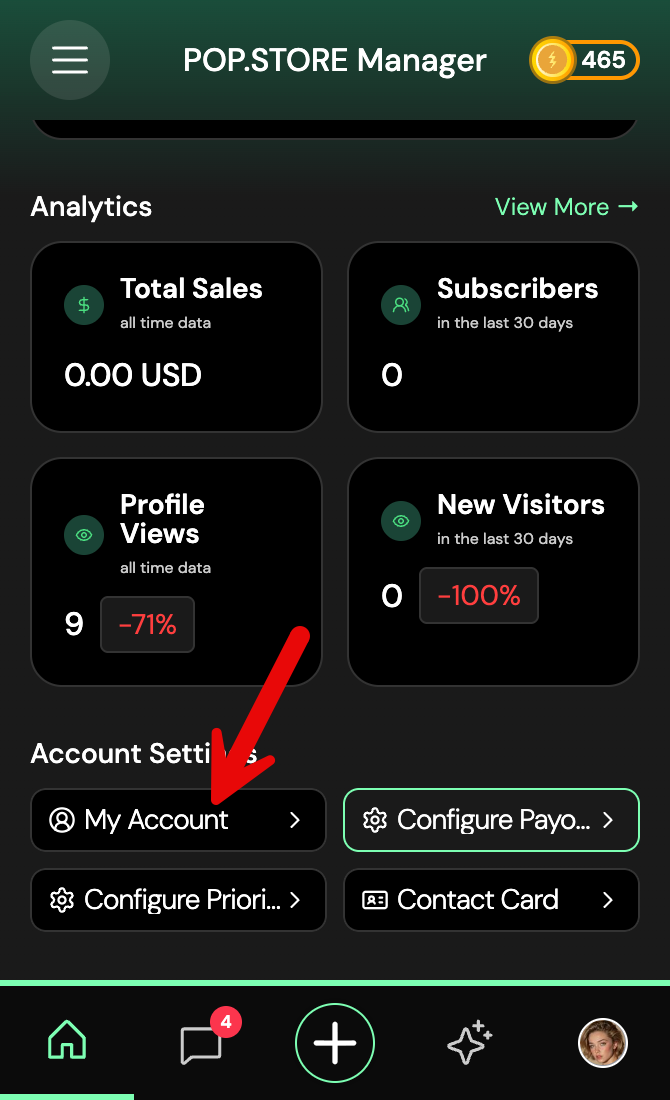Open Configure Payout settings
670x1100 pixels.
pyautogui.click(x=491, y=820)
